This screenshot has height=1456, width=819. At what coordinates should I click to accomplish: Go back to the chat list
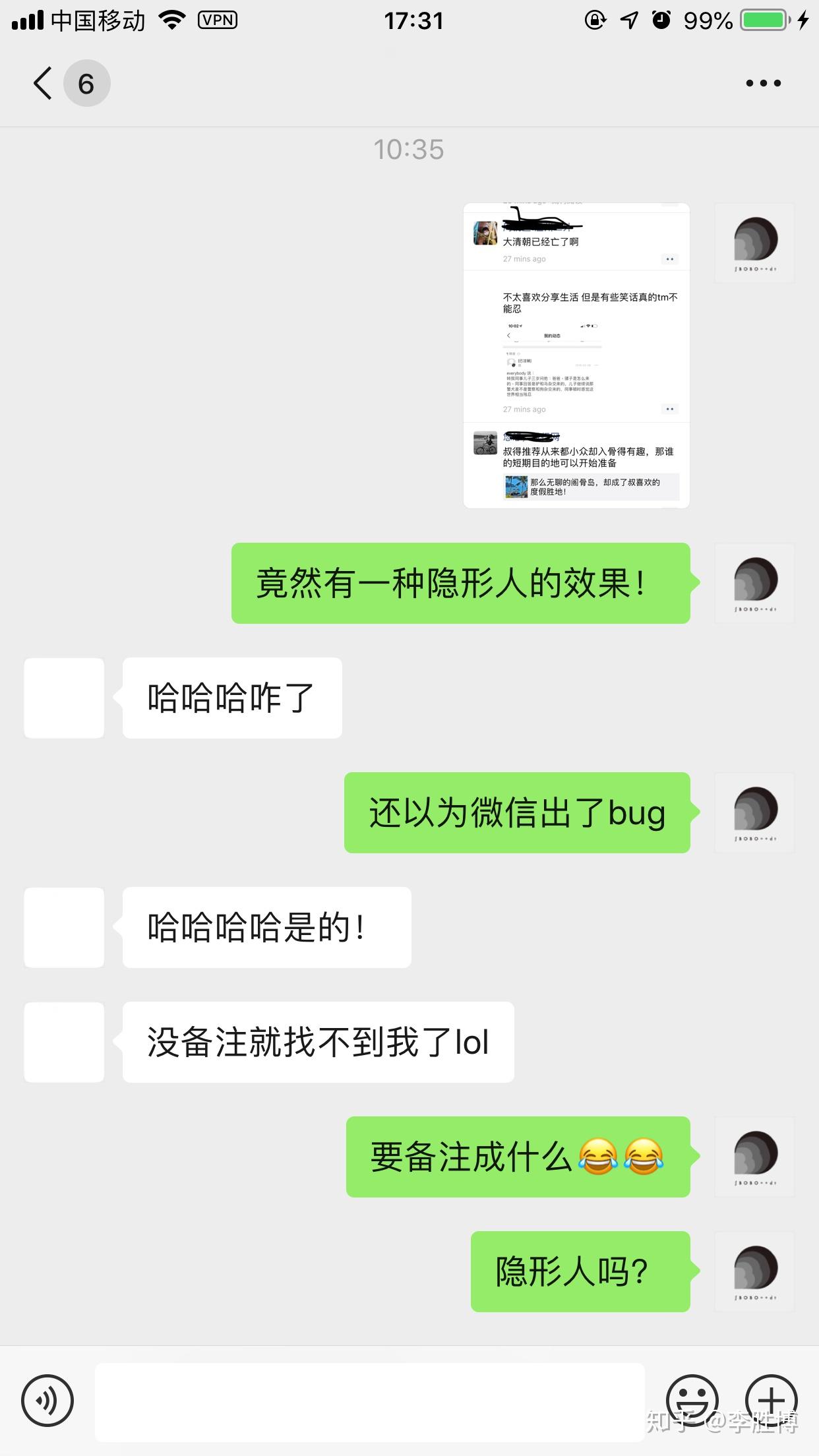[44, 84]
